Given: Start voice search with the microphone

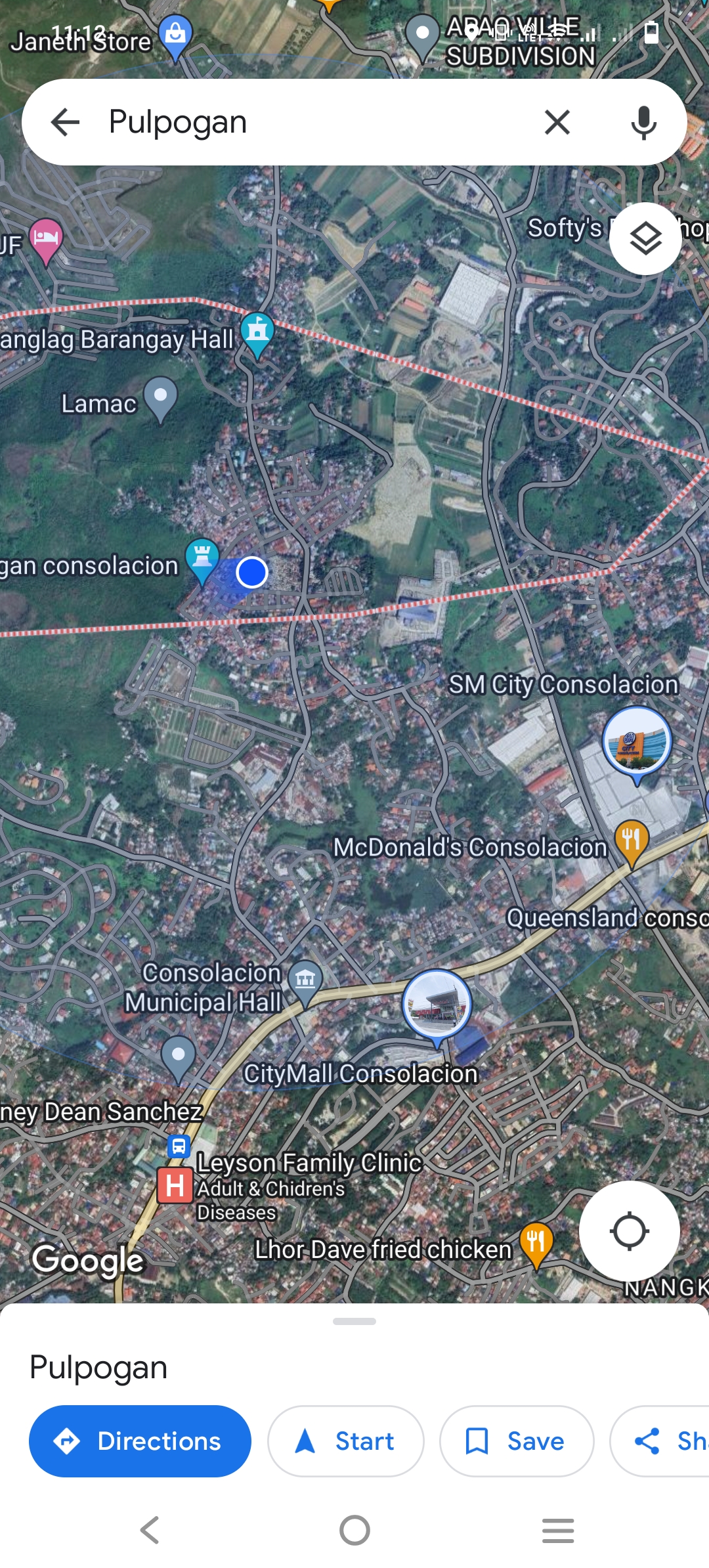Looking at the screenshot, I should (x=643, y=122).
